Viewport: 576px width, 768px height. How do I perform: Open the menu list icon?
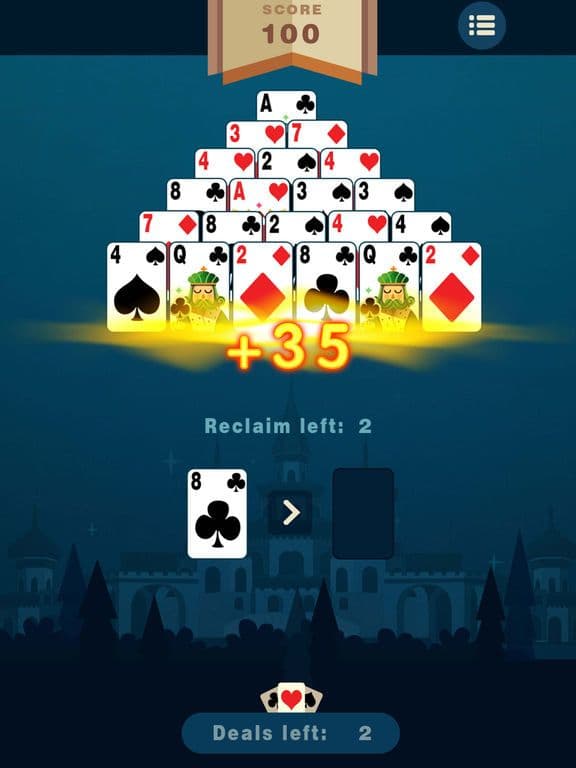coord(482,25)
